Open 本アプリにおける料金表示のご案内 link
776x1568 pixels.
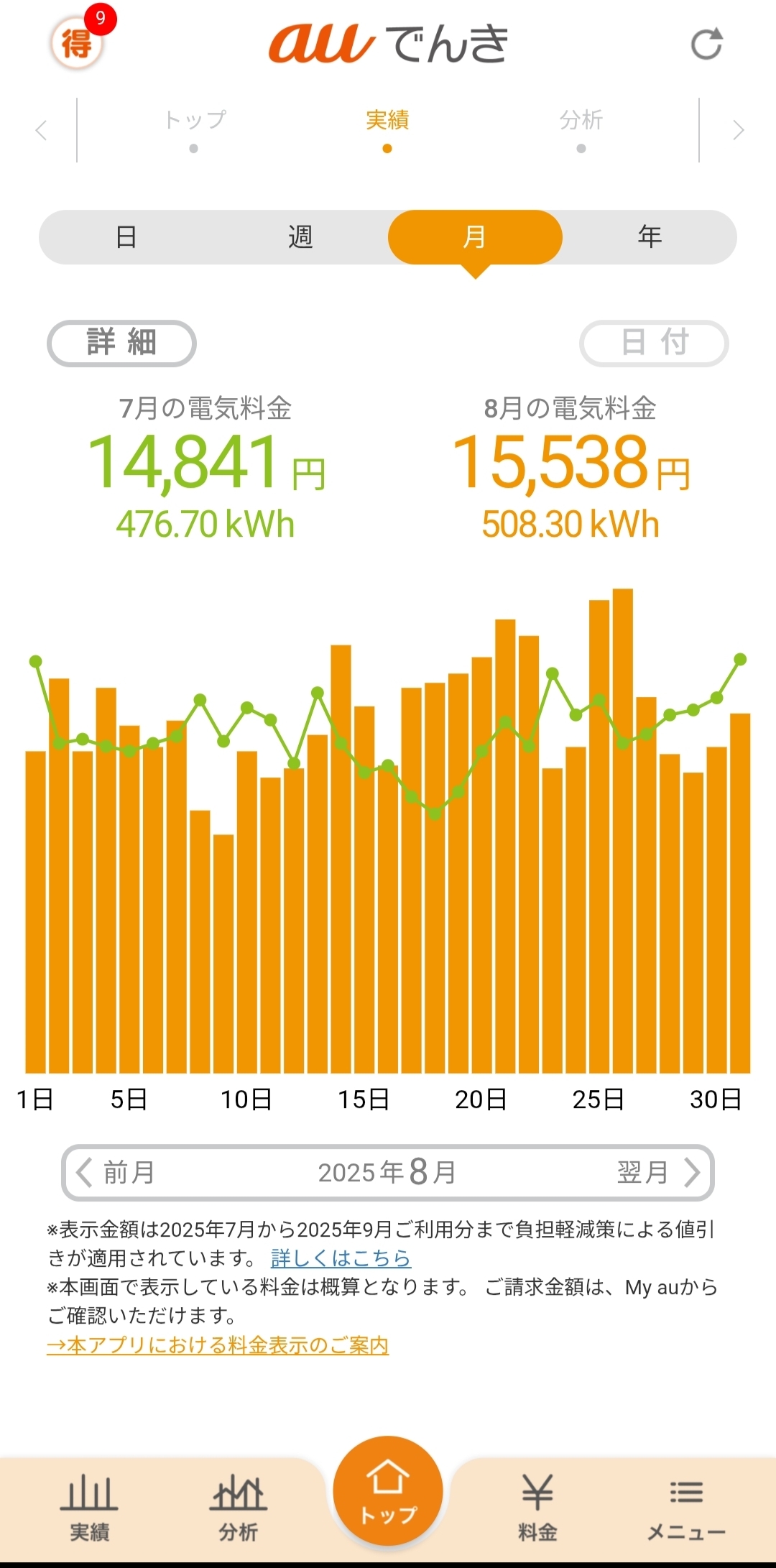click(218, 1345)
